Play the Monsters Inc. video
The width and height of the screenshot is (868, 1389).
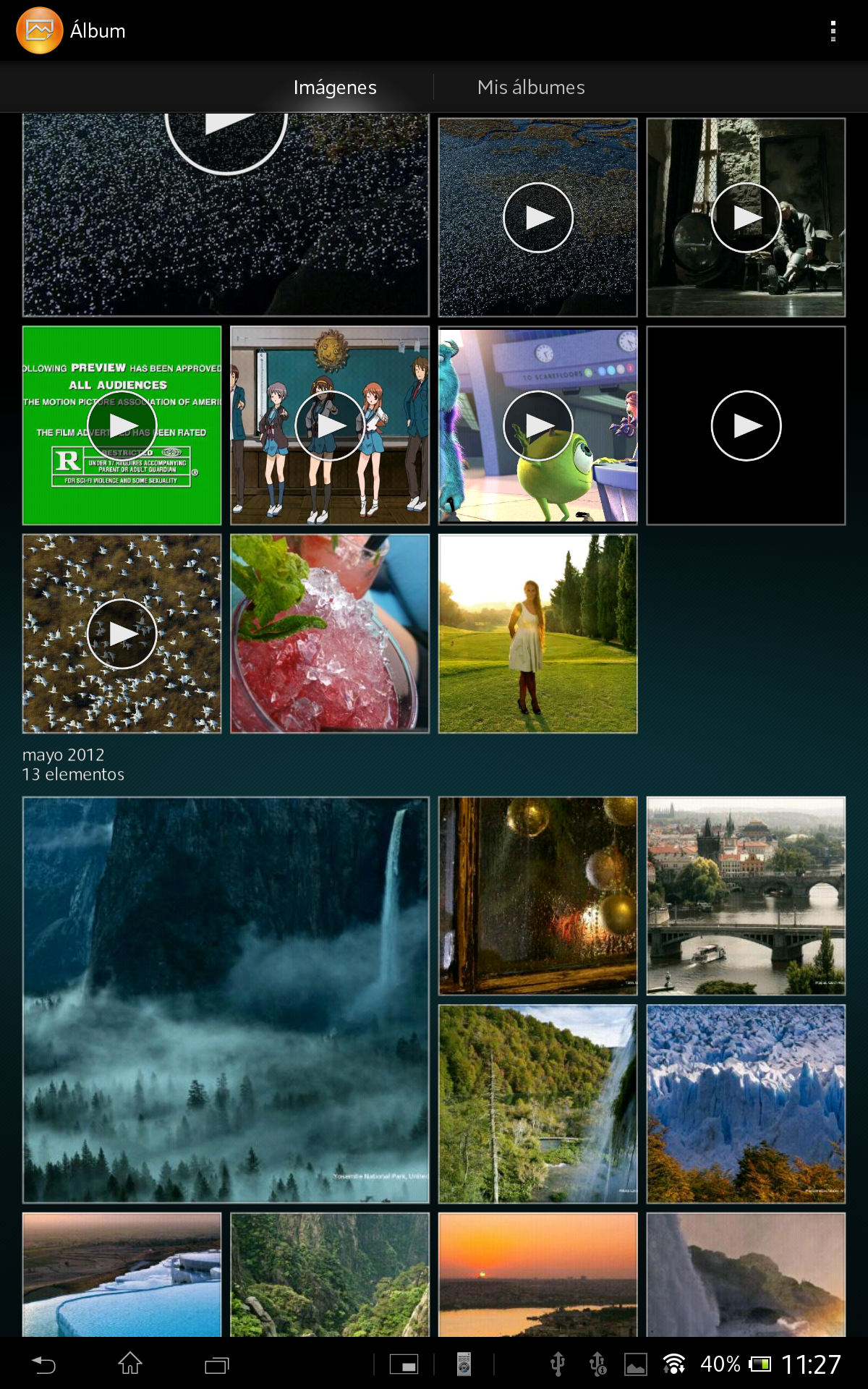point(537,425)
